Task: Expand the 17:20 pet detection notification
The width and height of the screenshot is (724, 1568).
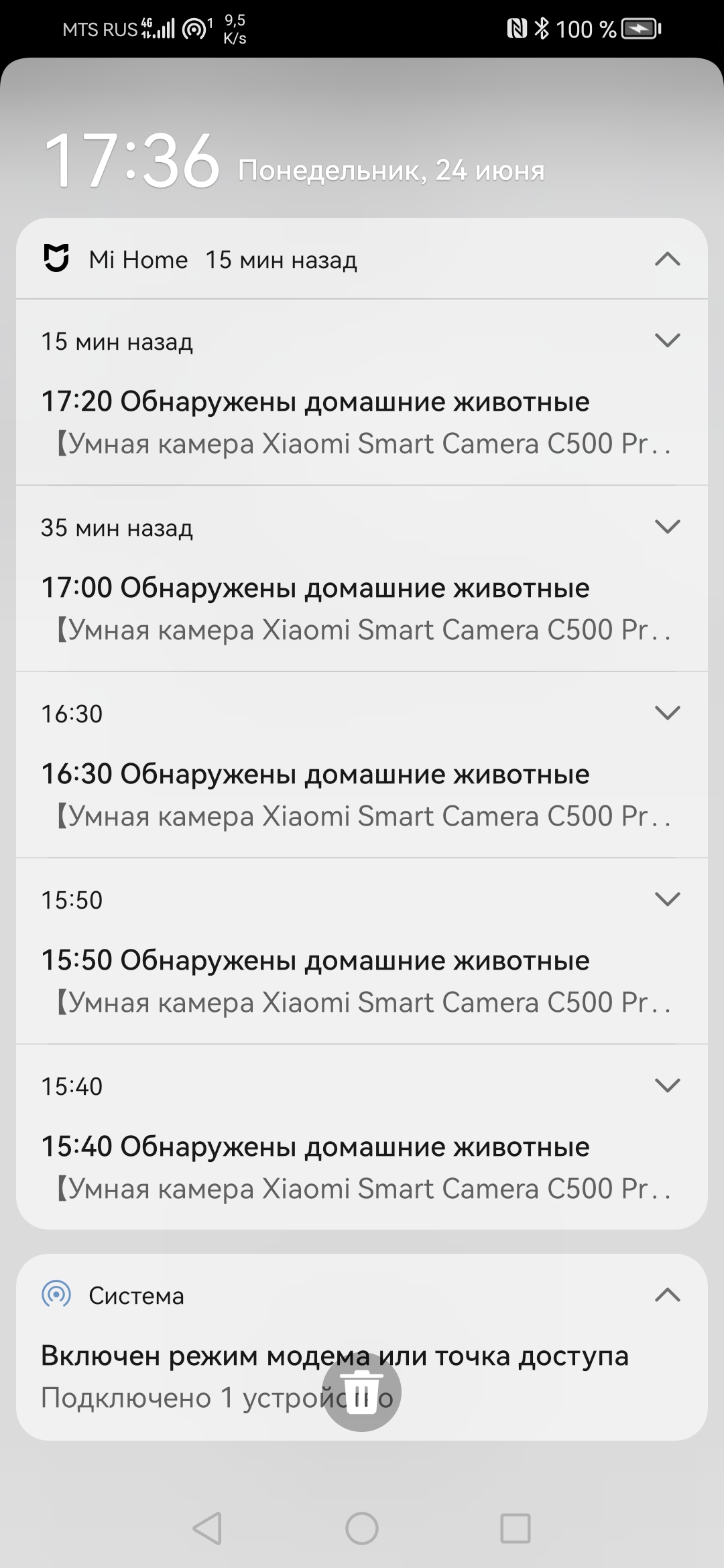Action: coord(667,340)
